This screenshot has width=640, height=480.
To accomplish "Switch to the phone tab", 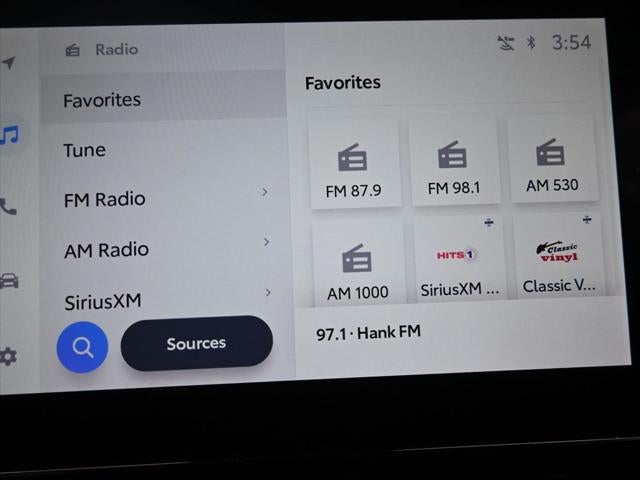I will 9,207.
